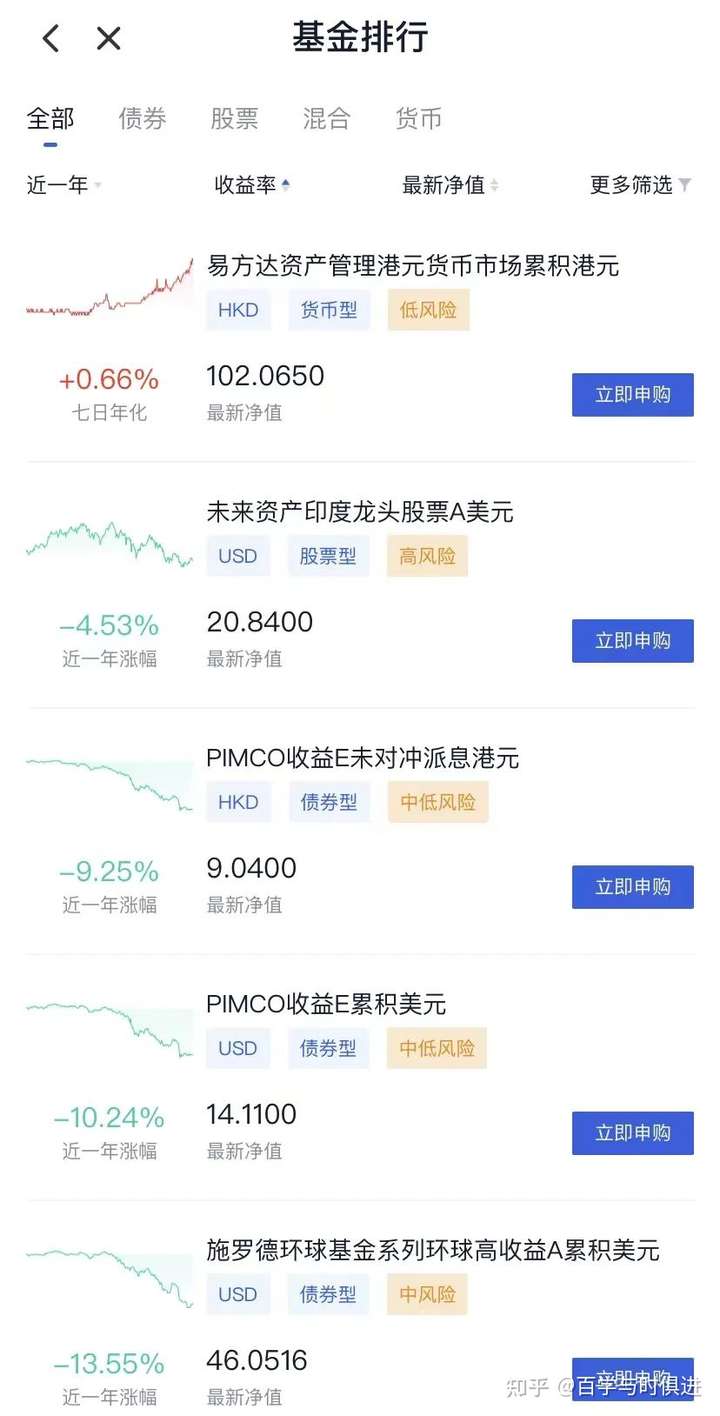View PIMCO收益E累积美元 fund details
The height and width of the screenshot is (1416, 720).
coord(326,1004)
